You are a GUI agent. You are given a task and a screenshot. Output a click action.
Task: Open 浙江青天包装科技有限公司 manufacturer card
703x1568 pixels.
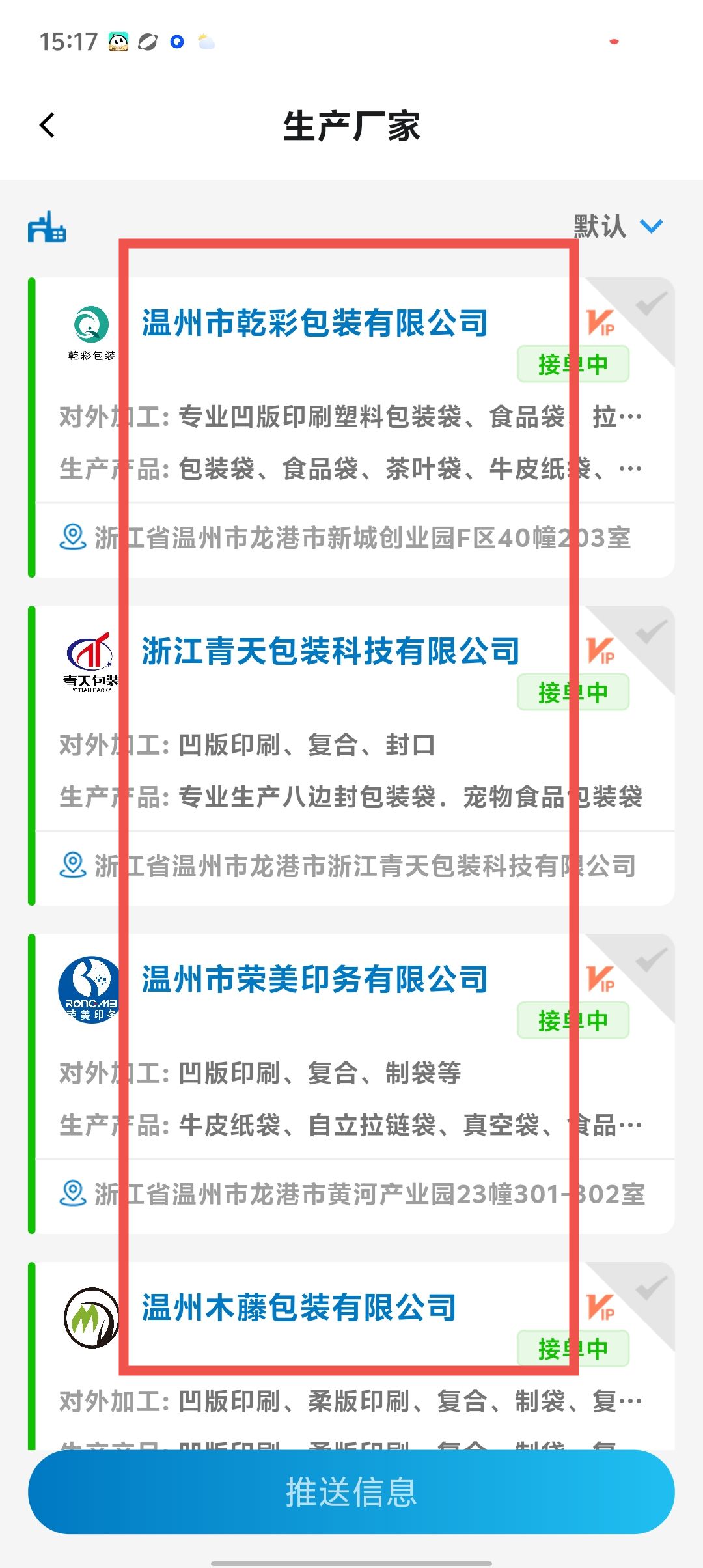click(x=330, y=651)
